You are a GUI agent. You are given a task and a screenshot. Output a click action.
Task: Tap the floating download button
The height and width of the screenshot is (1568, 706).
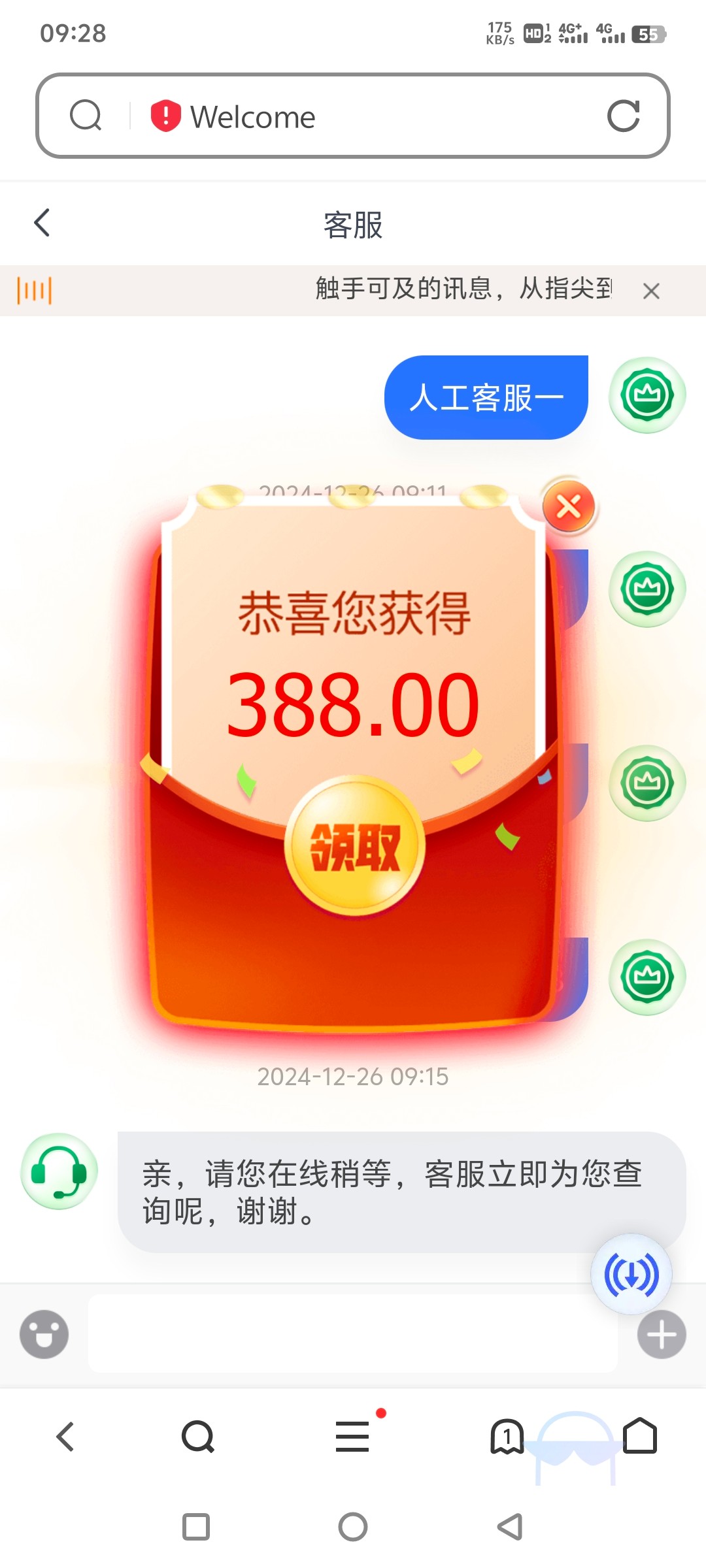[631, 1274]
